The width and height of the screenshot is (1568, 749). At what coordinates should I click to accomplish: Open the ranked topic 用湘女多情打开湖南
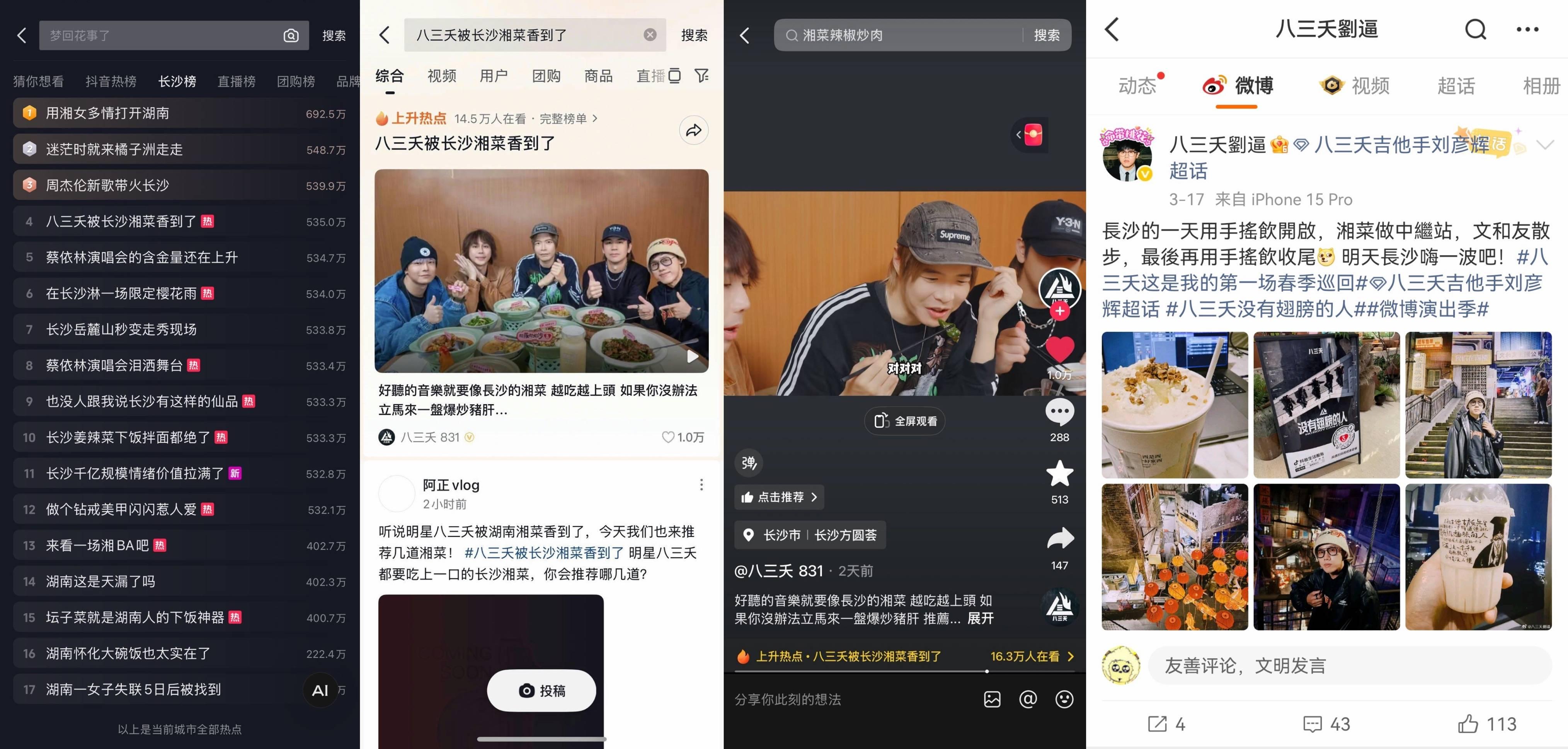tap(108, 113)
